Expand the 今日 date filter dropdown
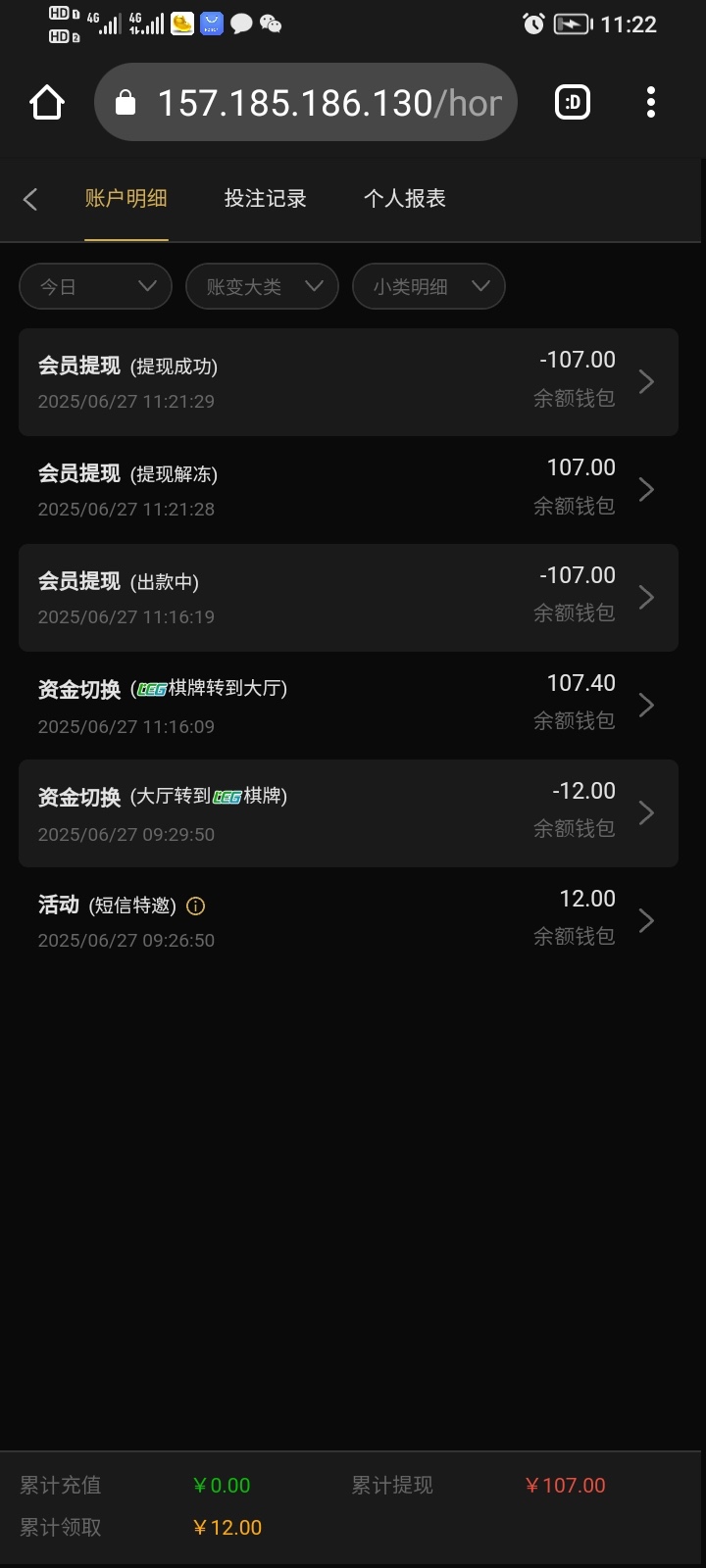Viewport: 706px width, 1568px height. click(95, 286)
